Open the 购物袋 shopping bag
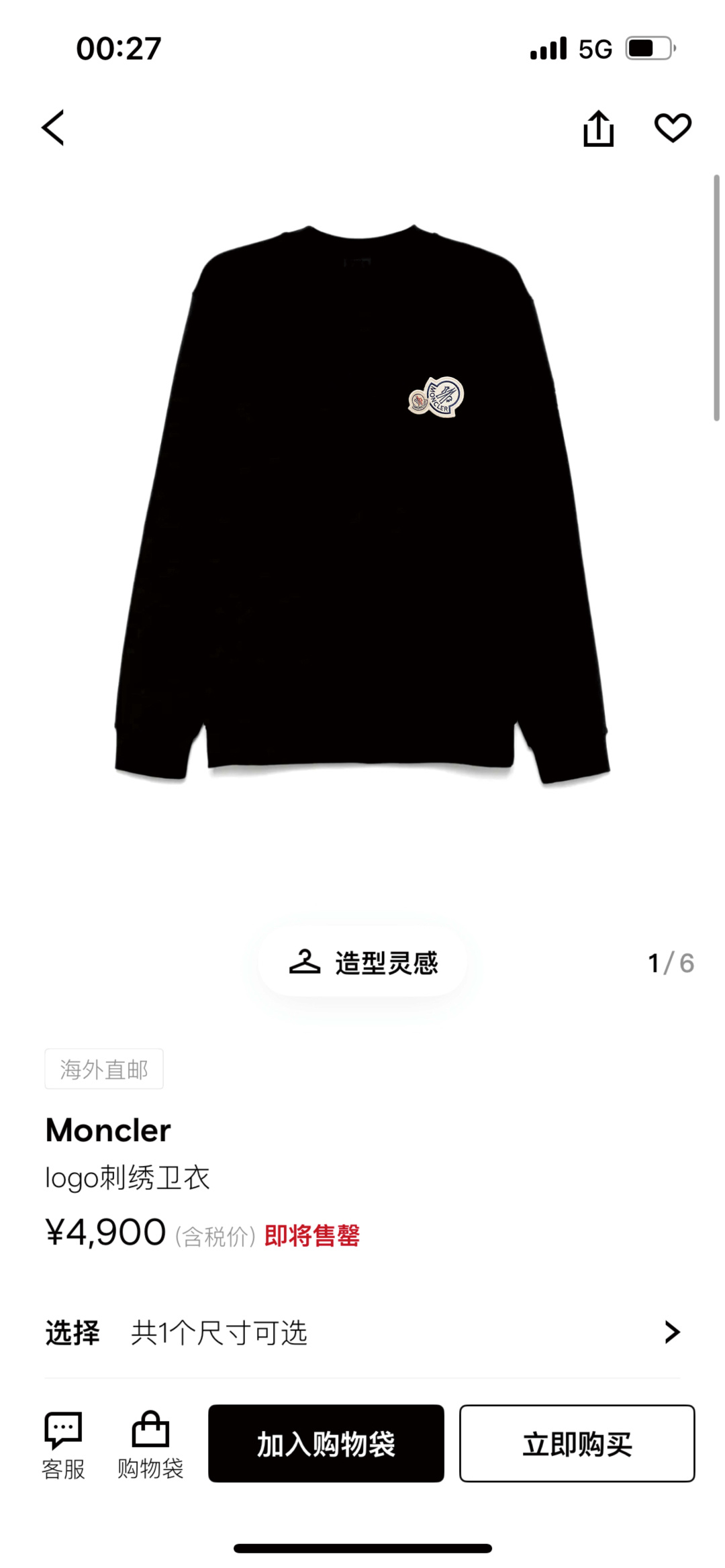This screenshot has height=1568, width=725. pyautogui.click(x=150, y=1445)
